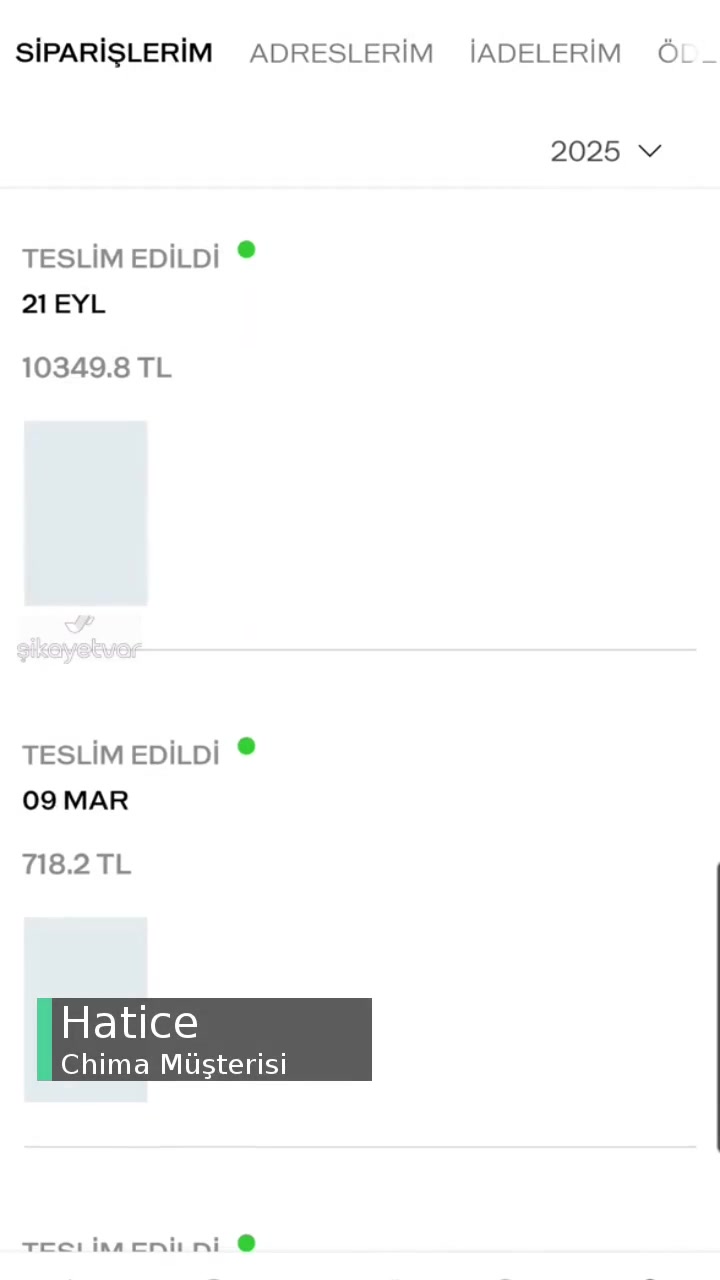Click the green delivered status dot on 21 EYL order
The image size is (720, 1280).
246,250
